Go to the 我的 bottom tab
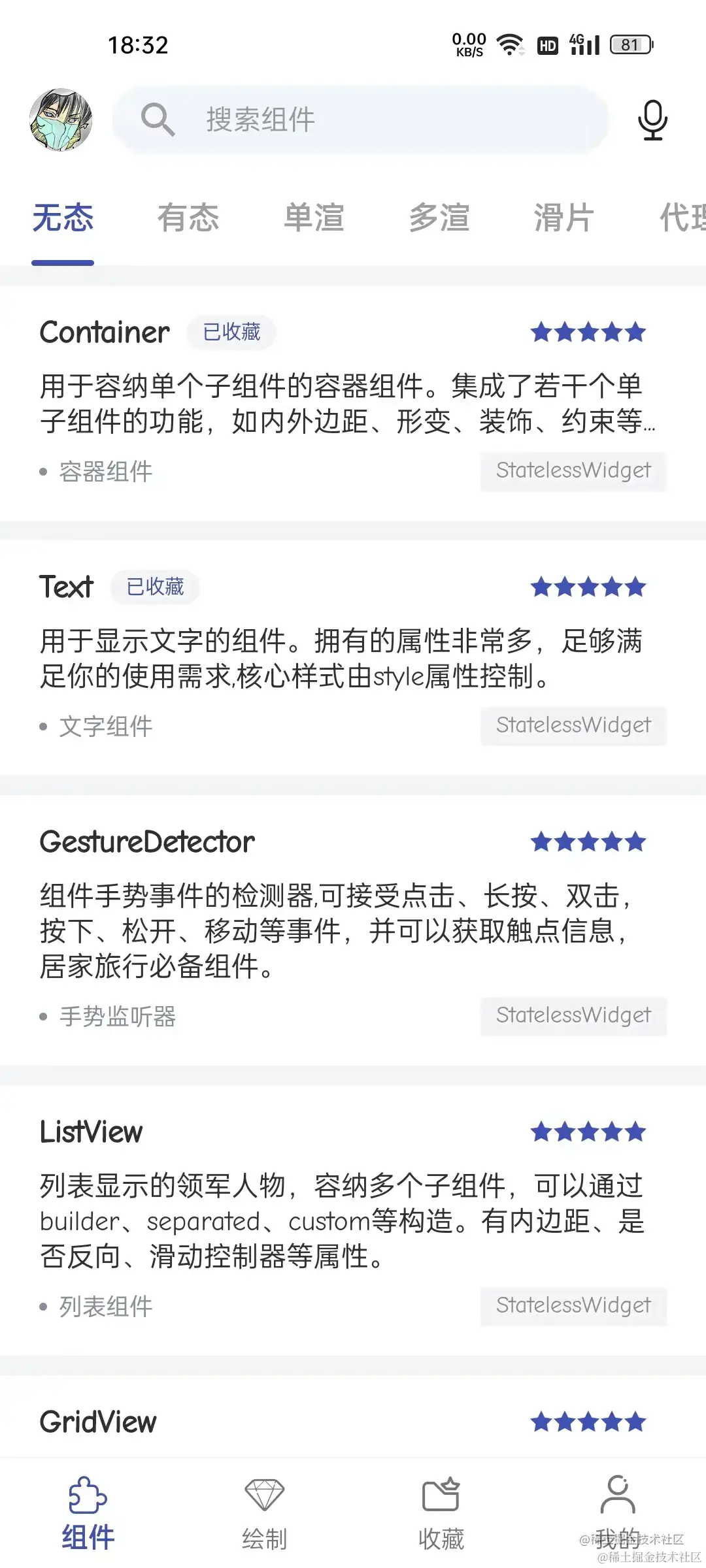The image size is (706, 1568). click(x=617, y=1514)
